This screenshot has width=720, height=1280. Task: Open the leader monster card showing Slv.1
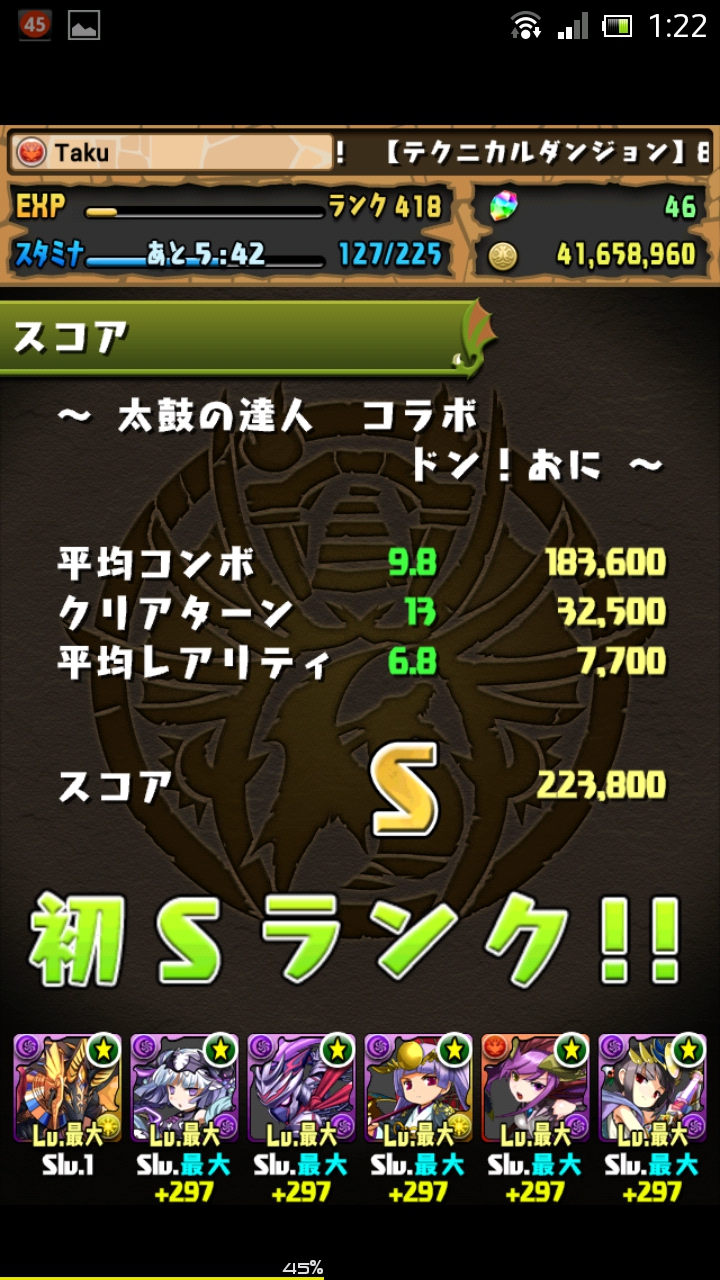click(67, 1090)
